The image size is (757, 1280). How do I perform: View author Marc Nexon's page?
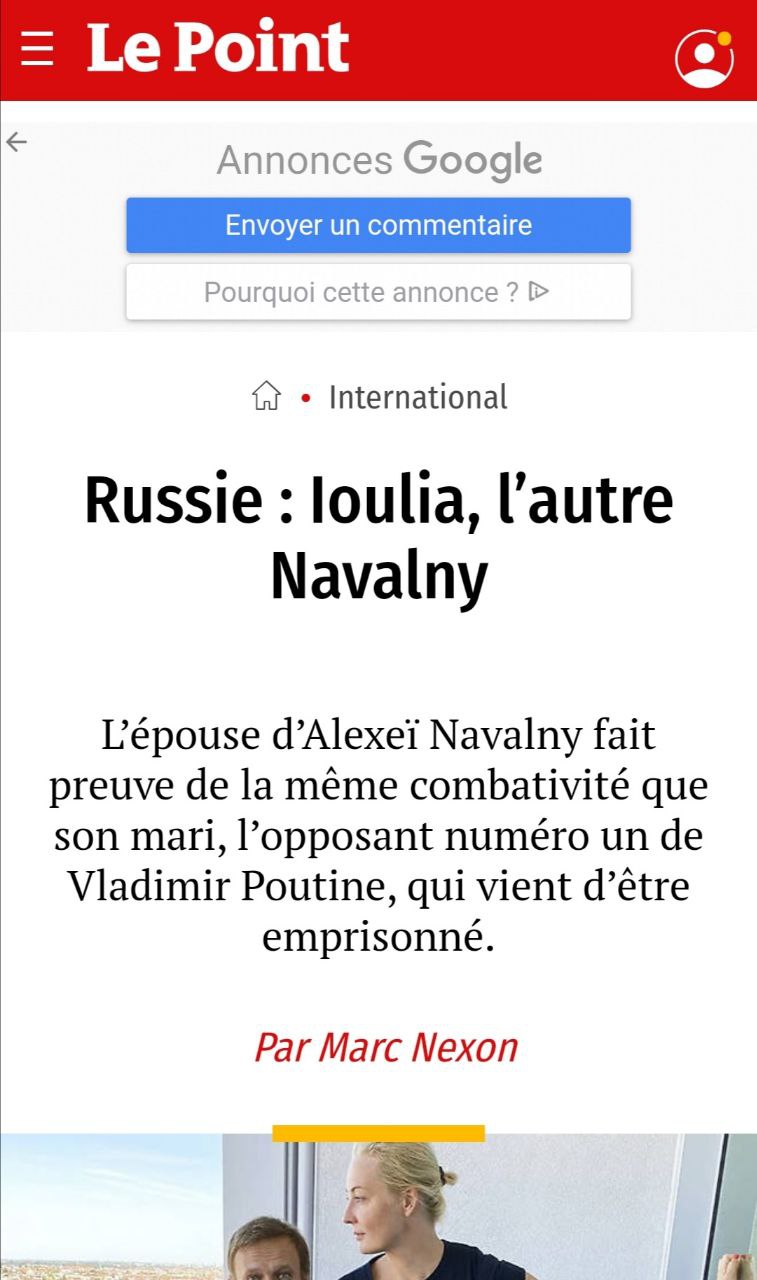click(x=386, y=1047)
